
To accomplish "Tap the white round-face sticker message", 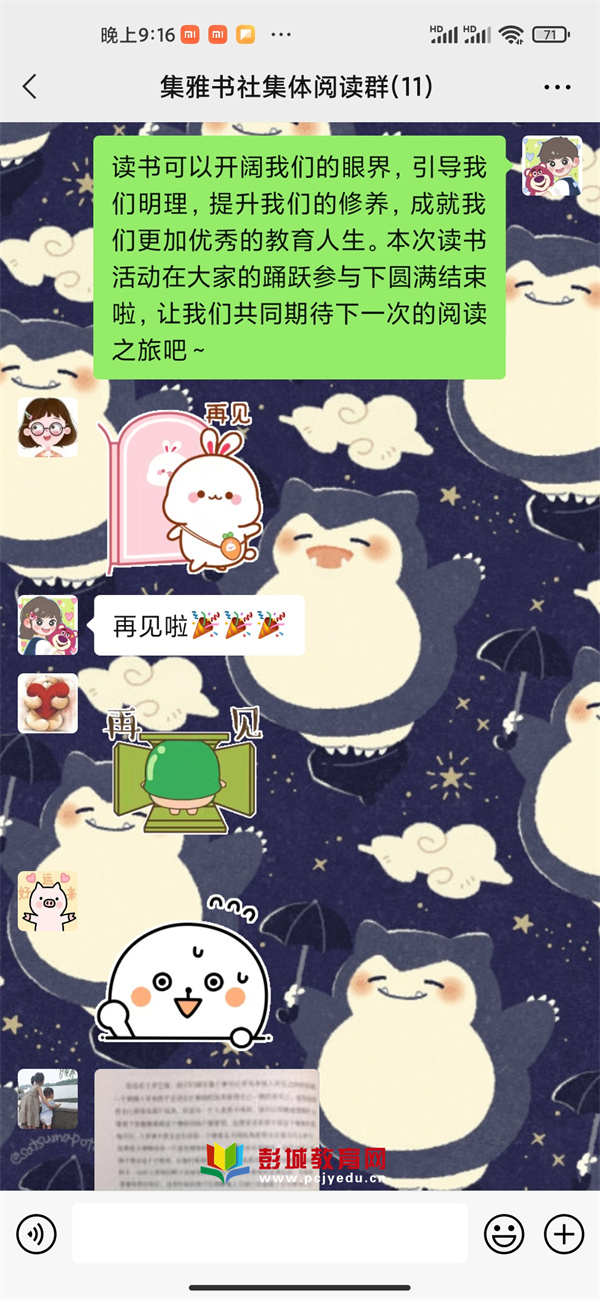I will pos(187,975).
